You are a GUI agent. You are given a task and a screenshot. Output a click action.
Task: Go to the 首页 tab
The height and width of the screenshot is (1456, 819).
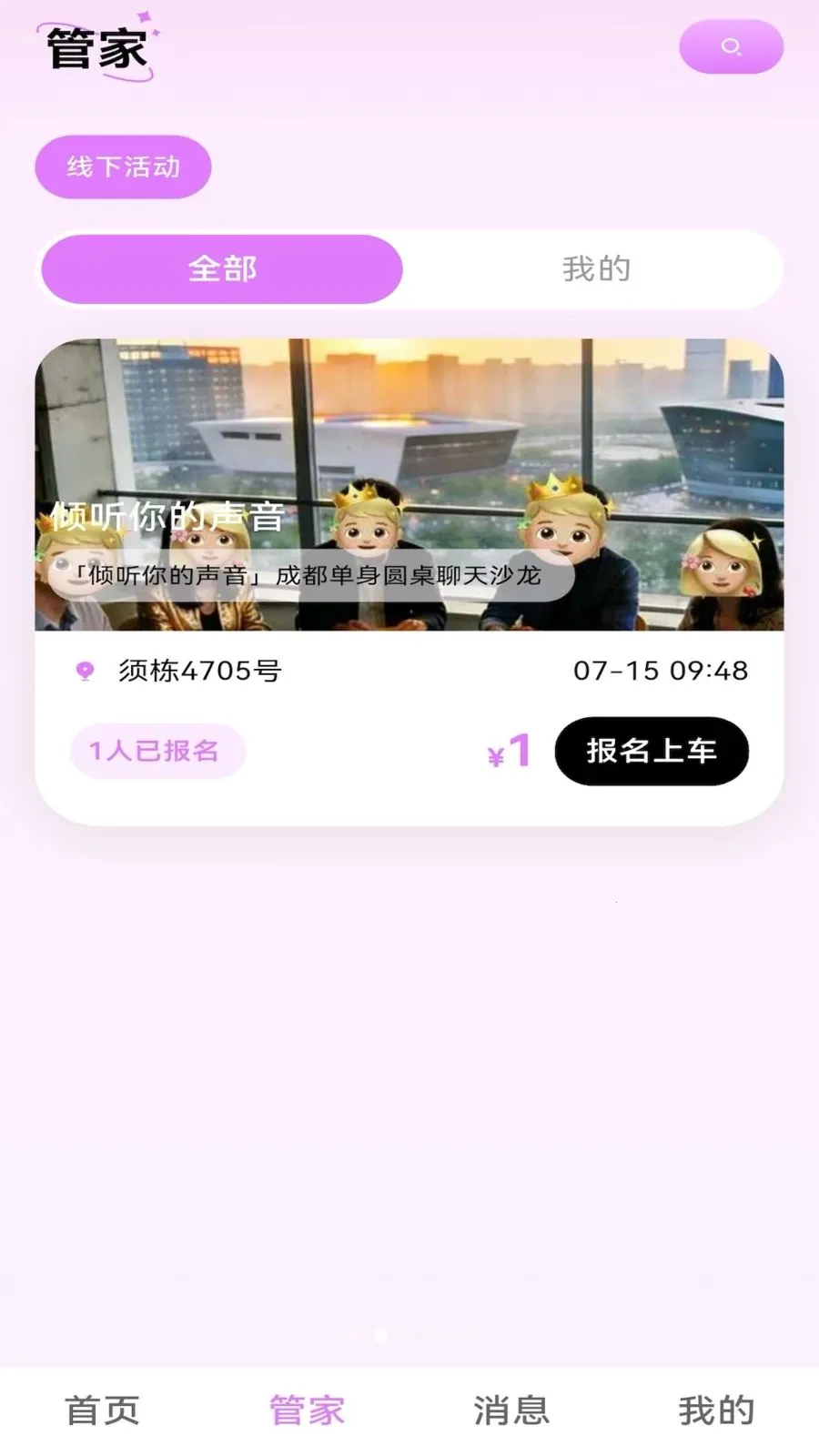tap(102, 1410)
